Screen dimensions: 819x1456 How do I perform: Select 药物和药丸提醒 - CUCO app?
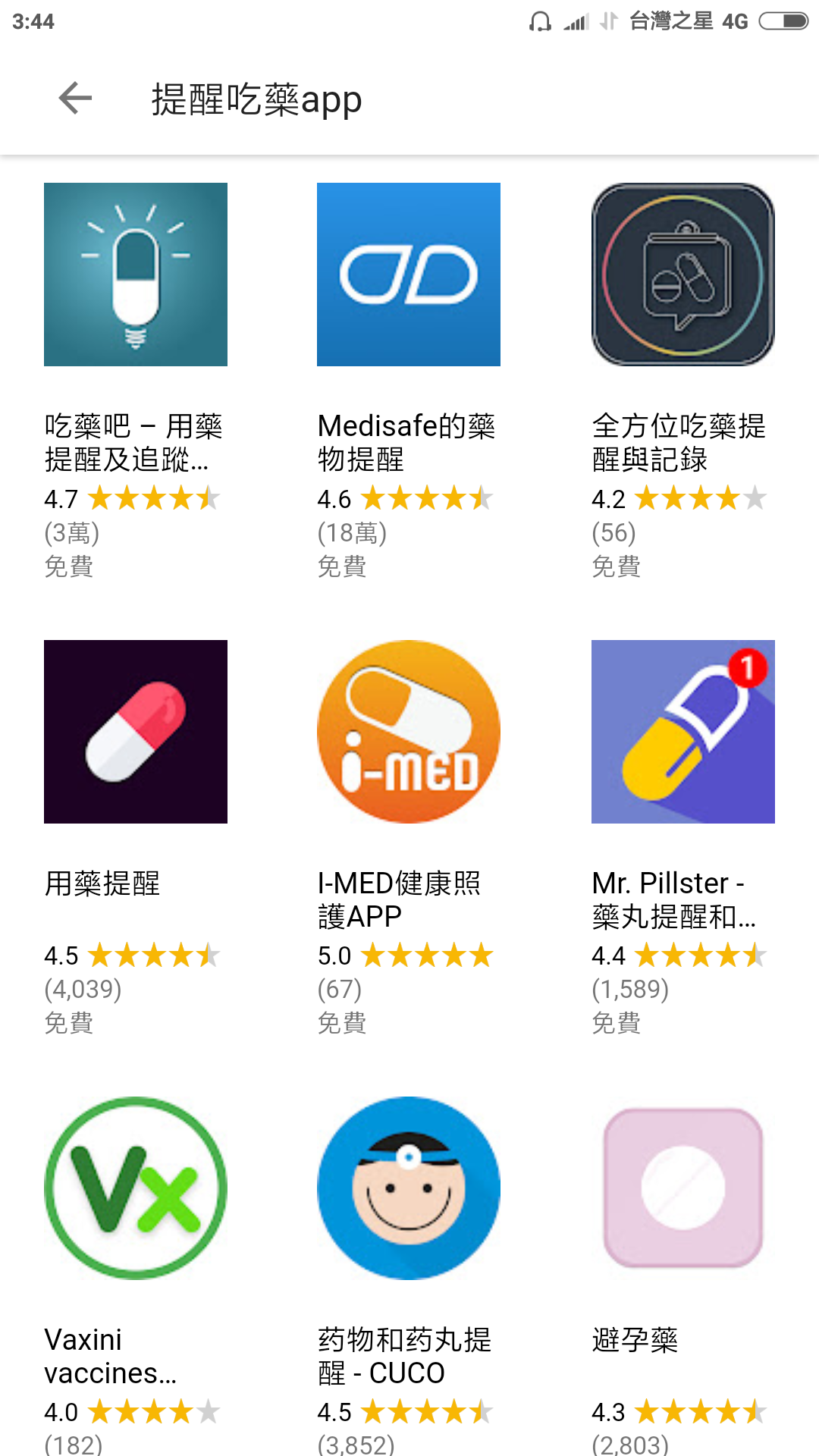tap(409, 1188)
